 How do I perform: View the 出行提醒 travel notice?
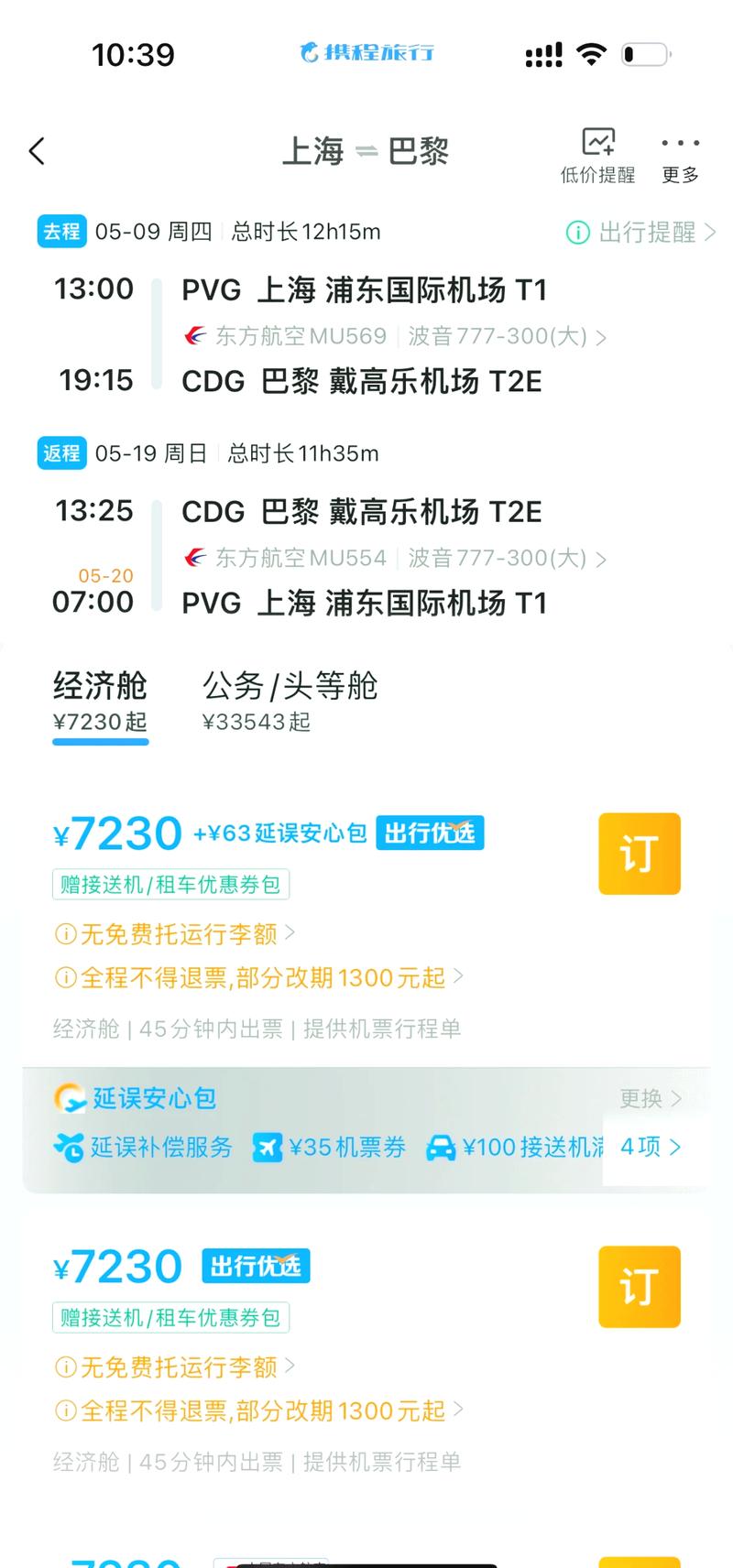tap(641, 233)
